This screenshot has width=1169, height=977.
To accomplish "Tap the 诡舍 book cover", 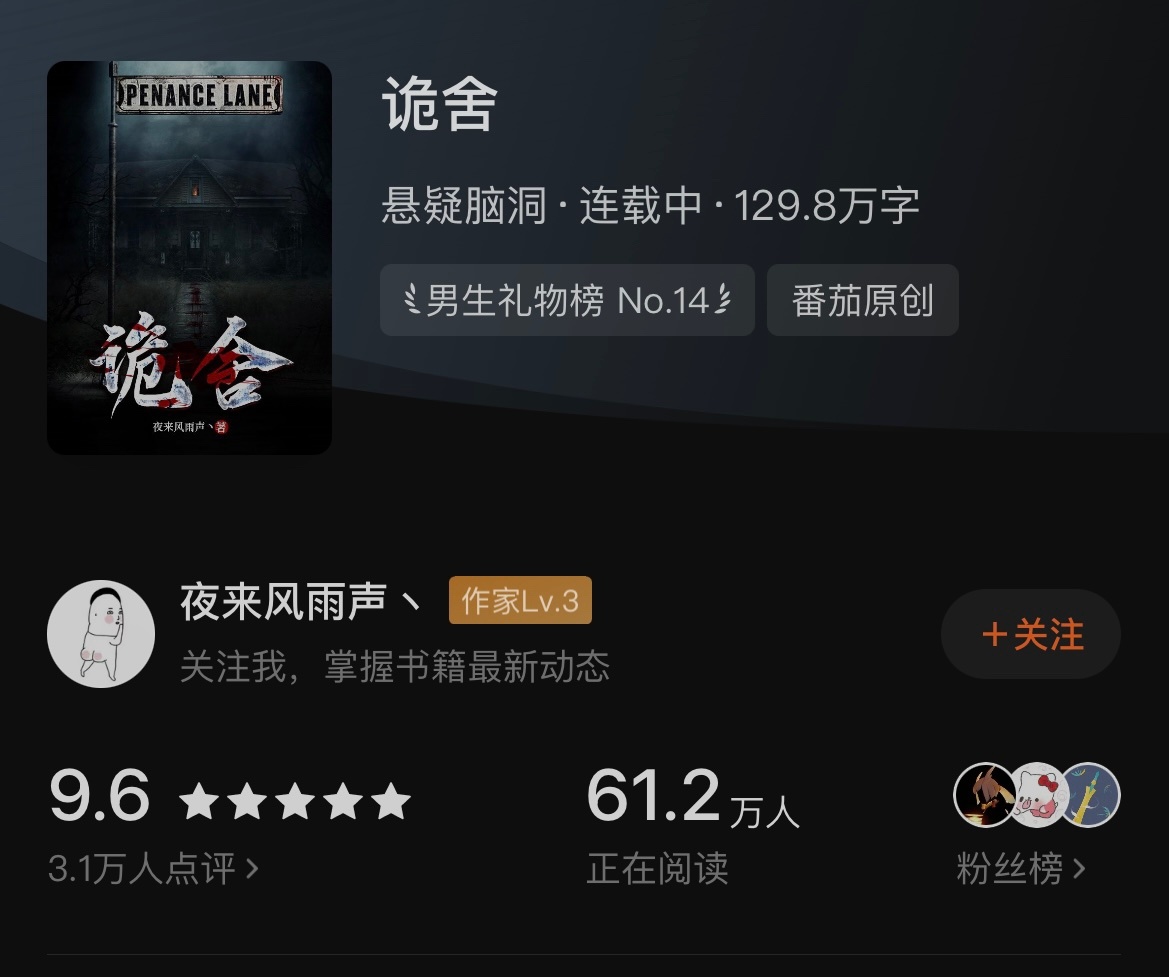I will pos(189,258).
